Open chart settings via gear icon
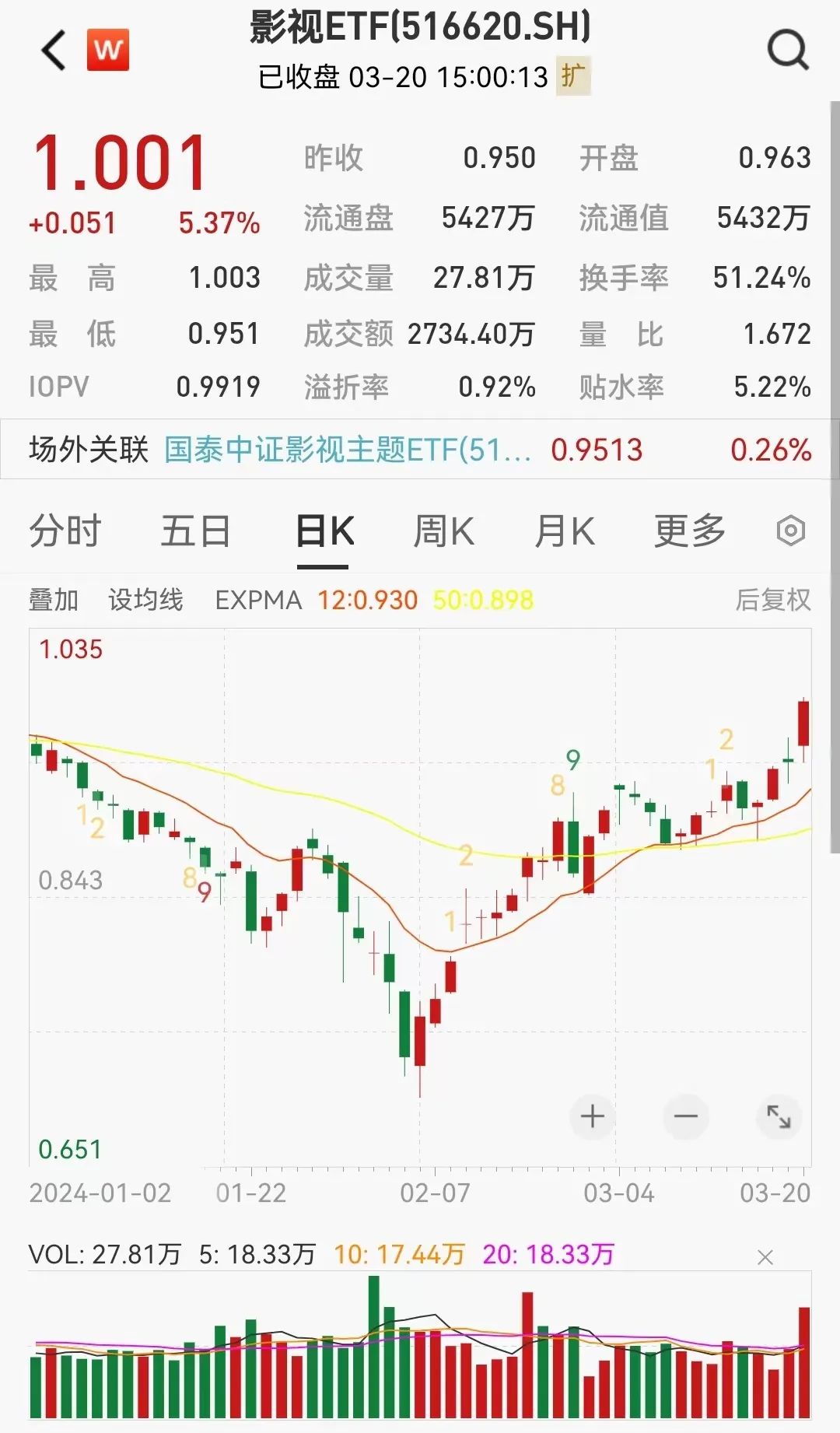The image size is (840, 1433). (793, 530)
